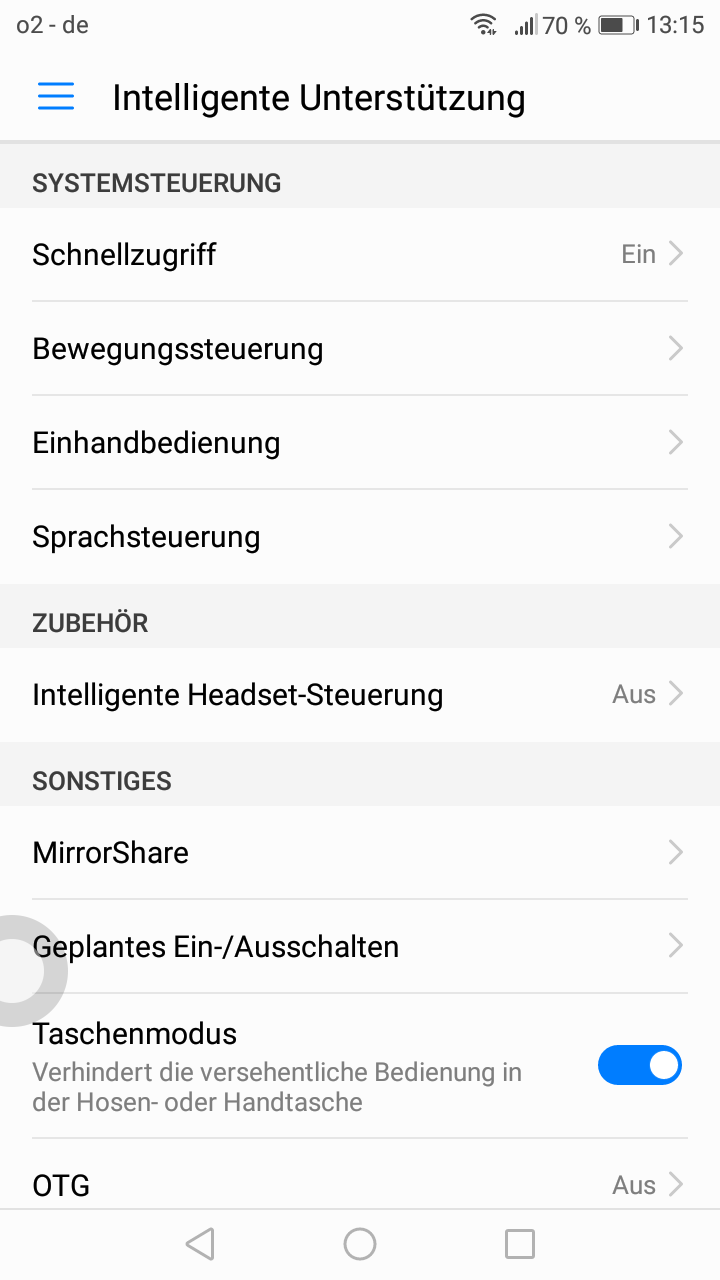The image size is (720, 1280).
Task: Open Bewegungssteuerung settings
Action: (x=360, y=348)
